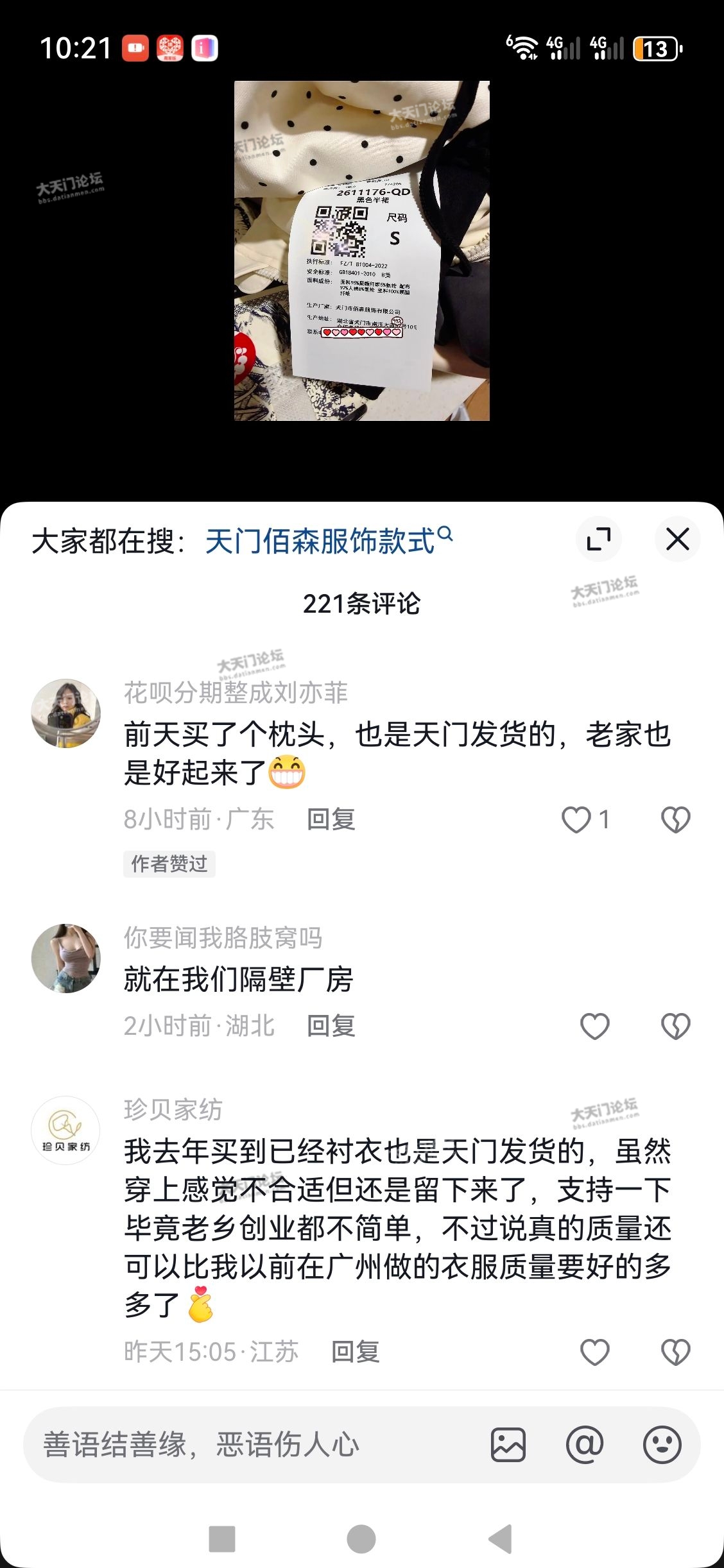Open 花呗分期整成刘亦菲's profile avatar
Screen dimensions: 724x1568
(66, 713)
